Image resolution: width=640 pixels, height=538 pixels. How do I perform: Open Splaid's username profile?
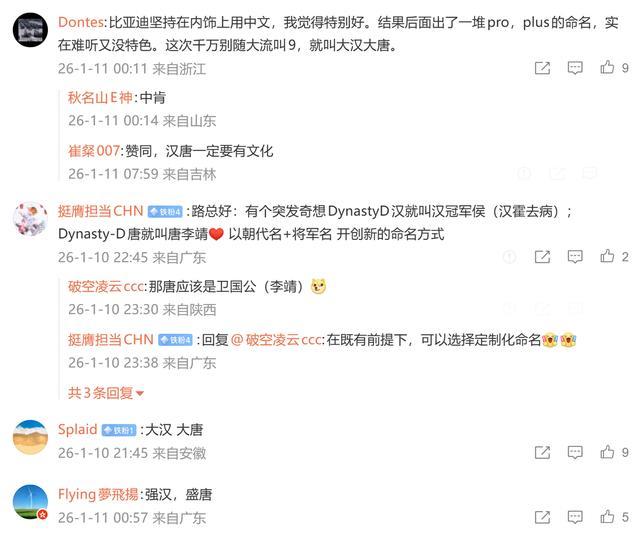[x=78, y=429]
